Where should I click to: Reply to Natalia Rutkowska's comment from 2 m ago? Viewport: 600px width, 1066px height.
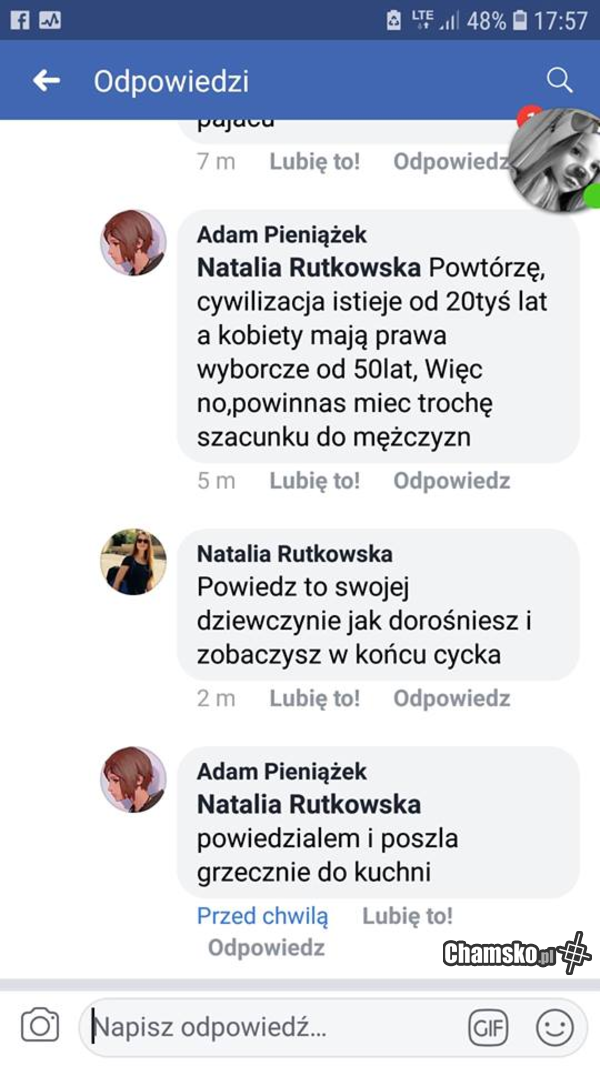pos(451,698)
